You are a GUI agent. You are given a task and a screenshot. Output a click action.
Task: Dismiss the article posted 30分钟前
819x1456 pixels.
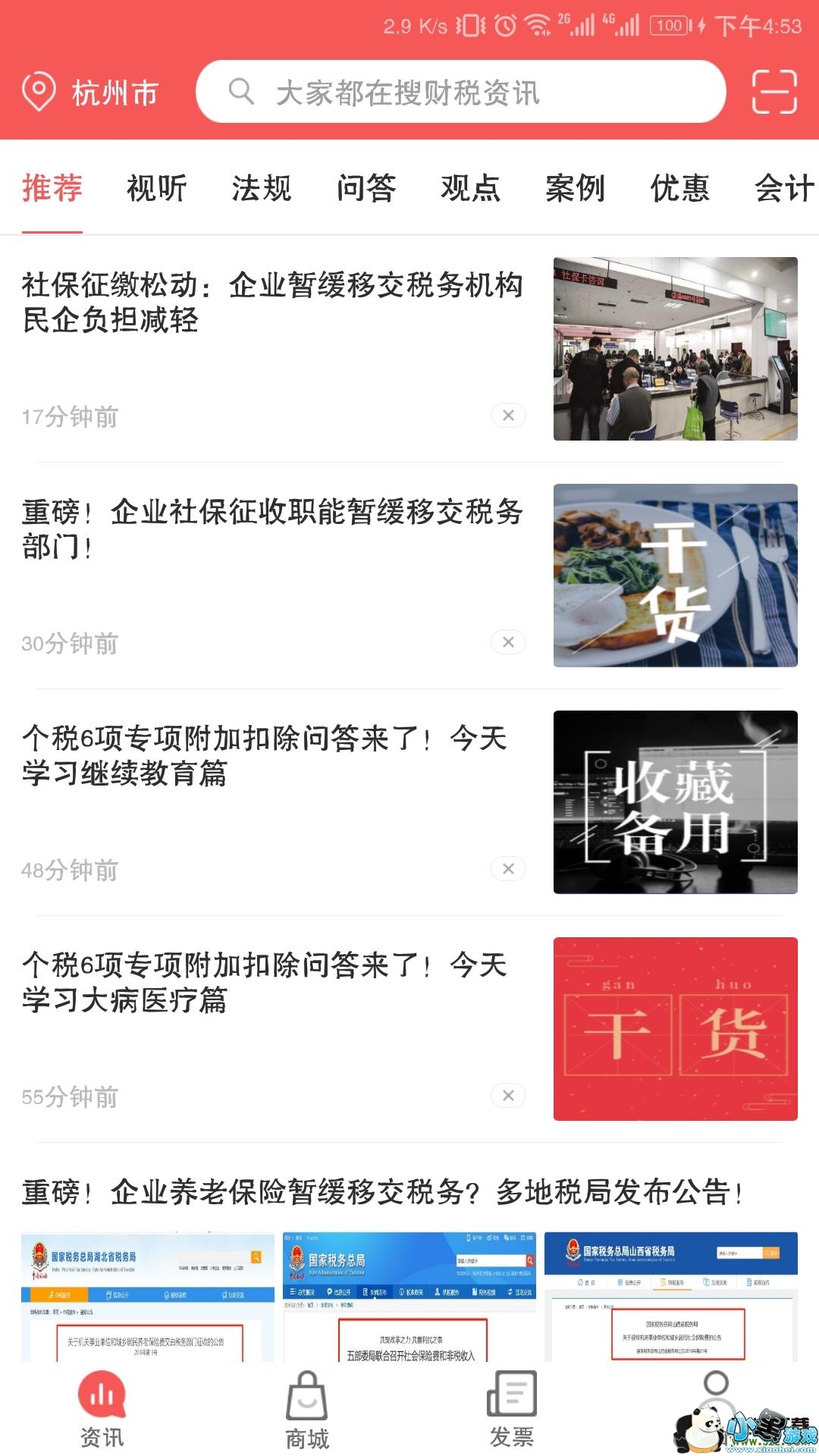pyautogui.click(x=508, y=642)
